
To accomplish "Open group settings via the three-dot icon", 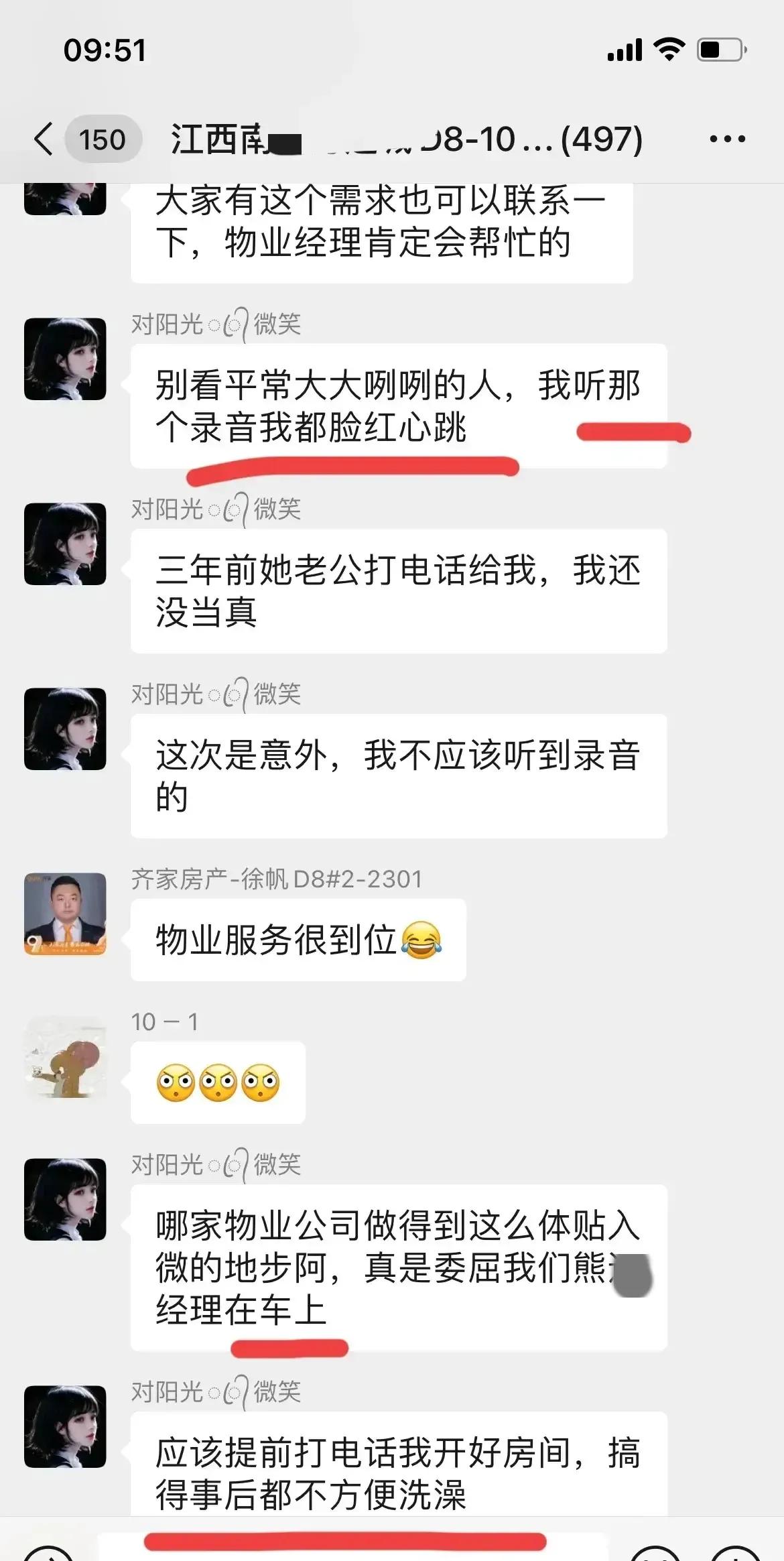I will click(727, 139).
